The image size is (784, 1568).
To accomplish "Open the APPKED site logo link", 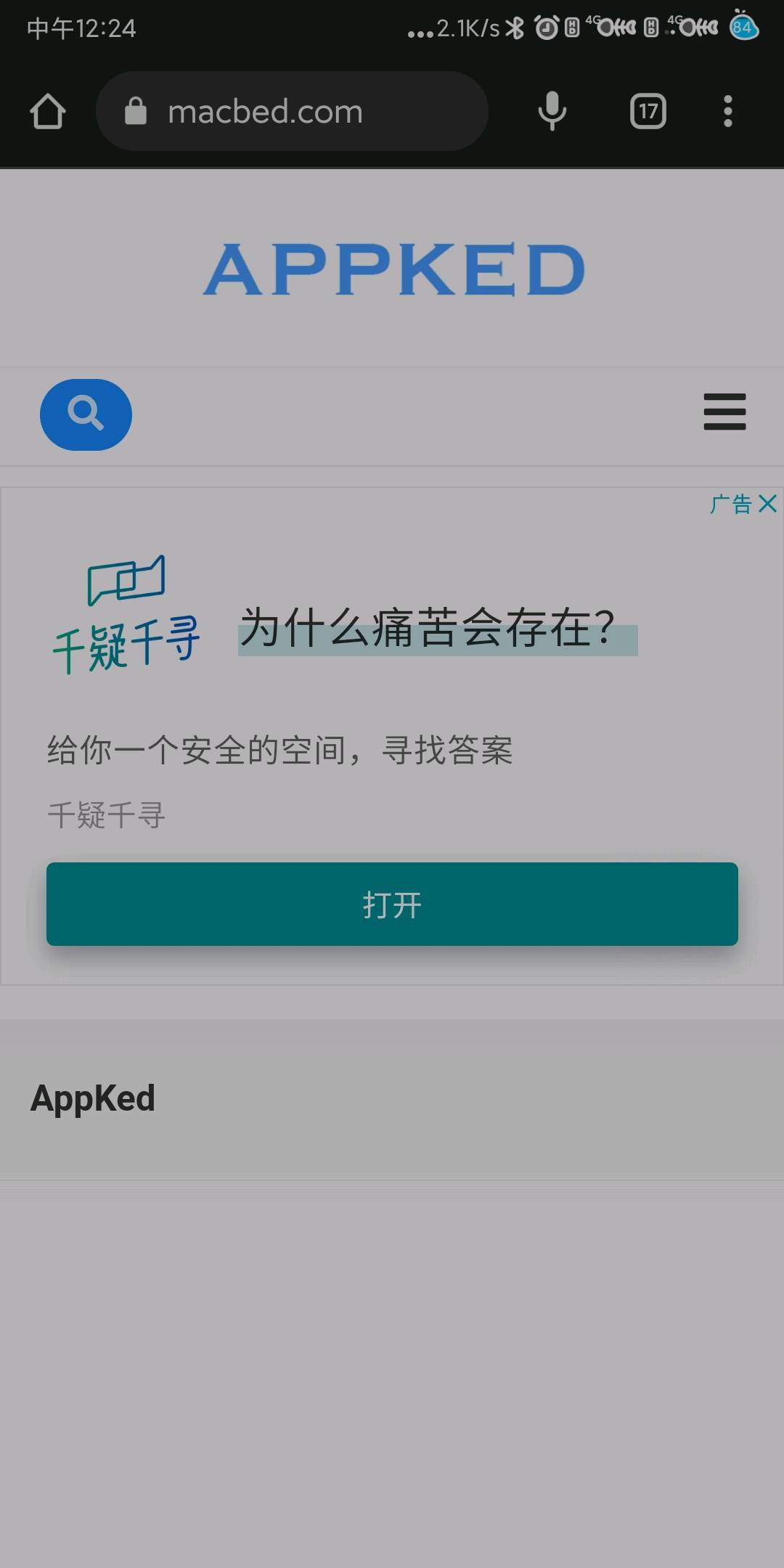I will 393,270.
